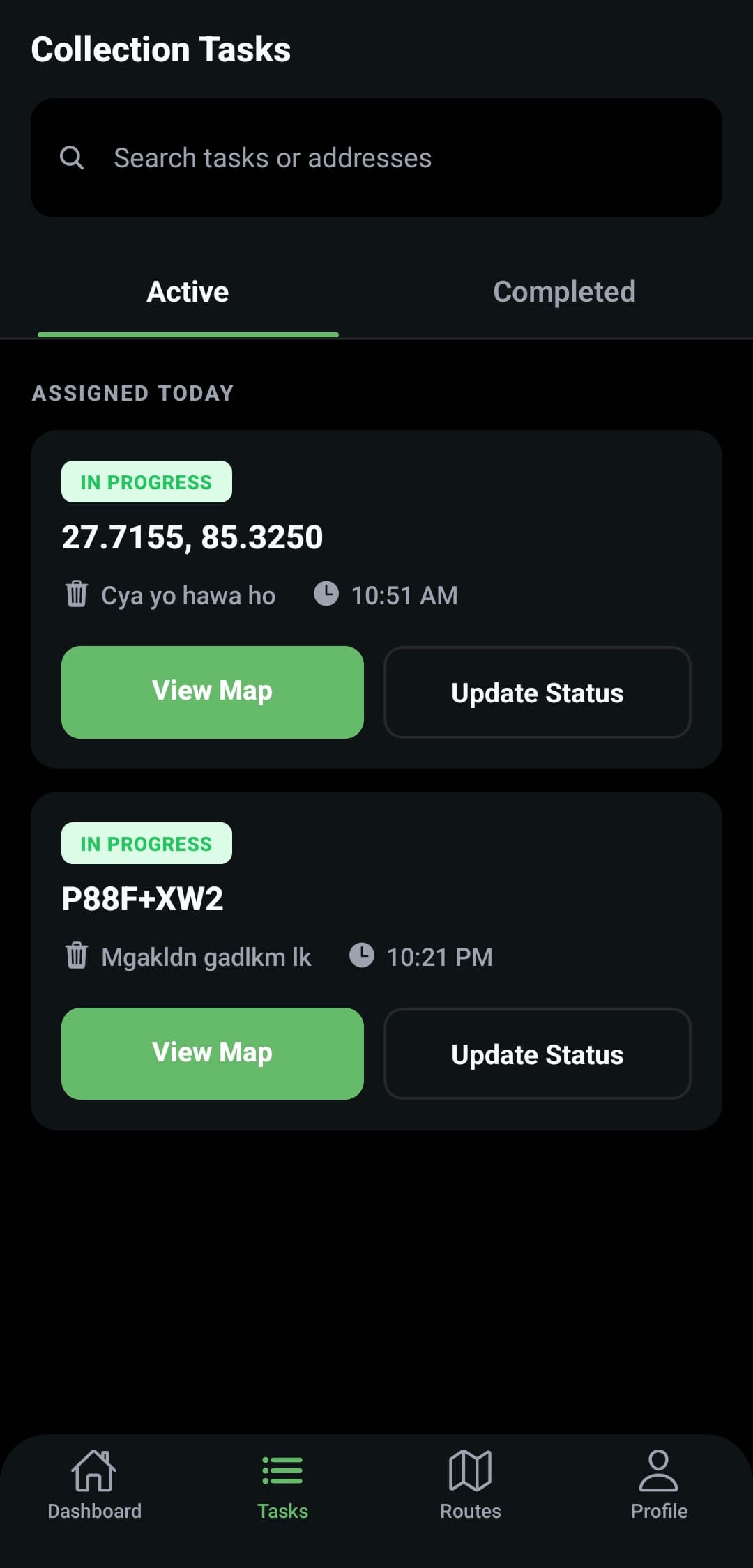Open the P88F+XW2 task card
The height and width of the screenshot is (1568, 753).
[376, 899]
